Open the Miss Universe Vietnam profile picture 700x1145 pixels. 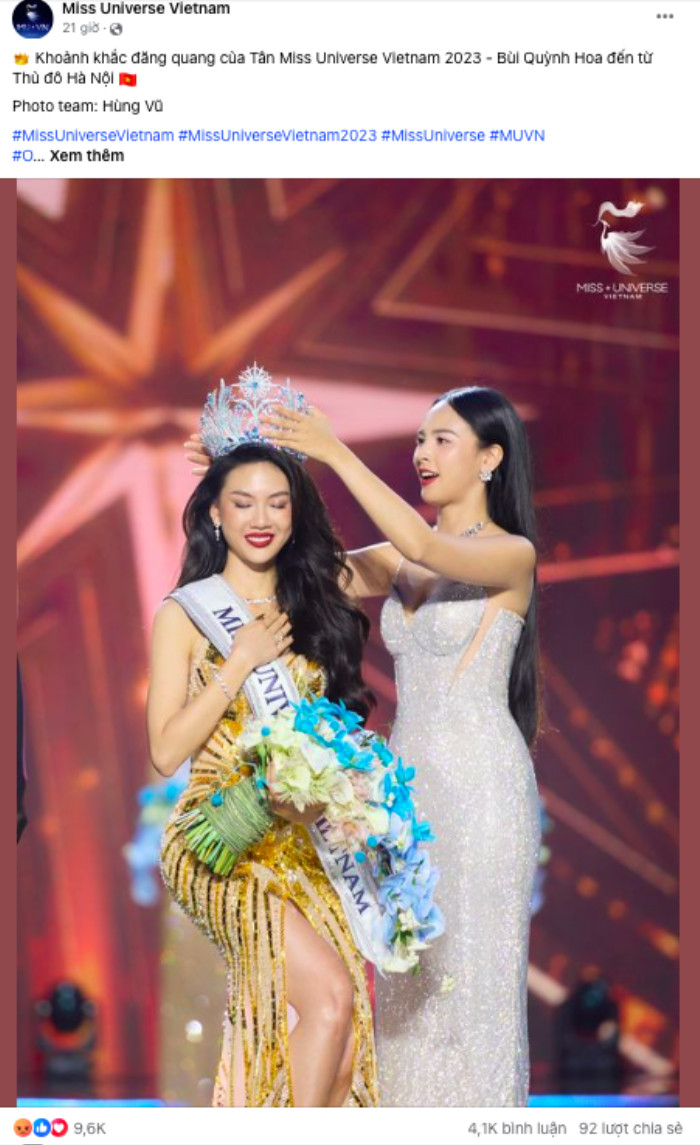32,18
